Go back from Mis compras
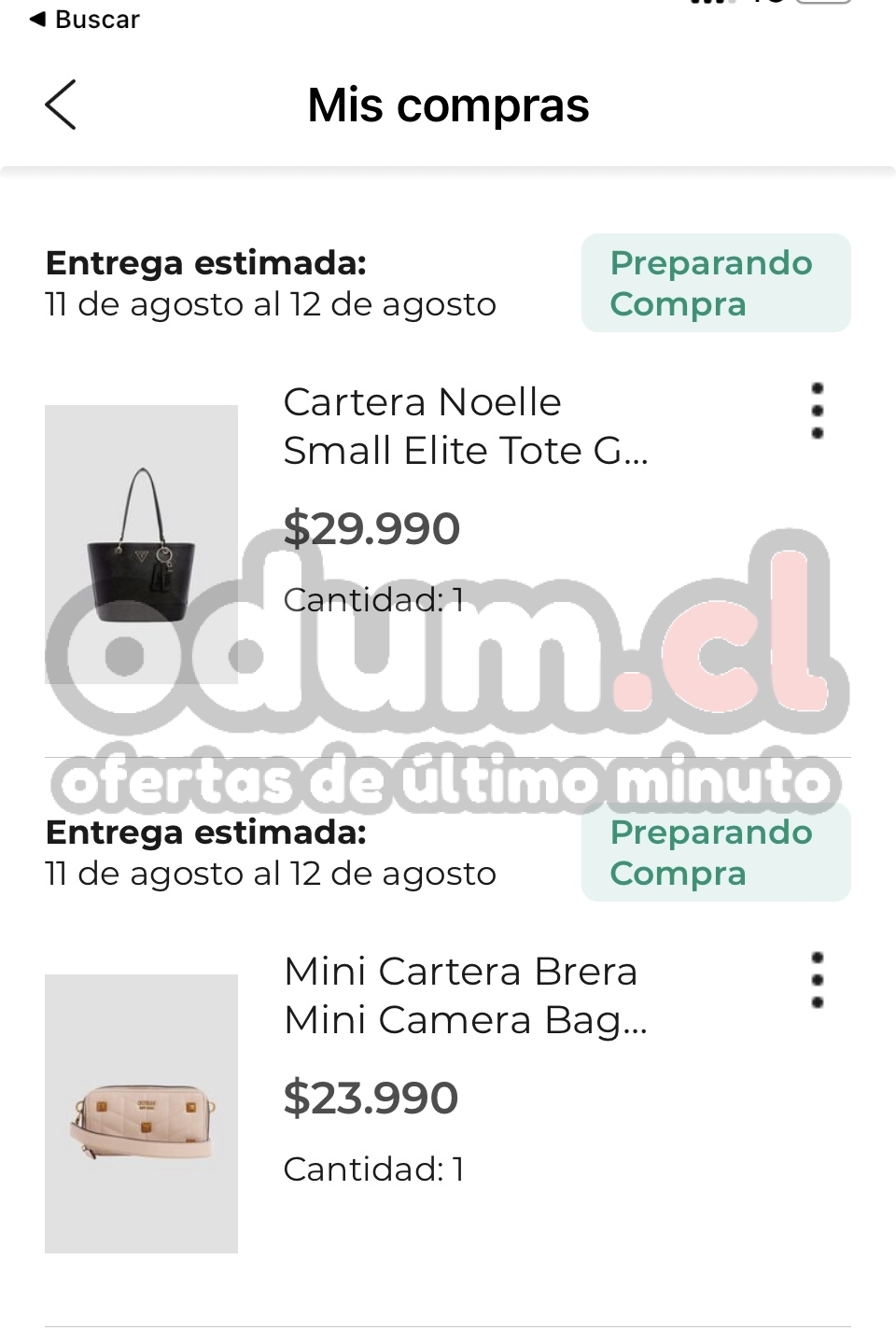This screenshot has width=896, height=1344. tap(61, 105)
